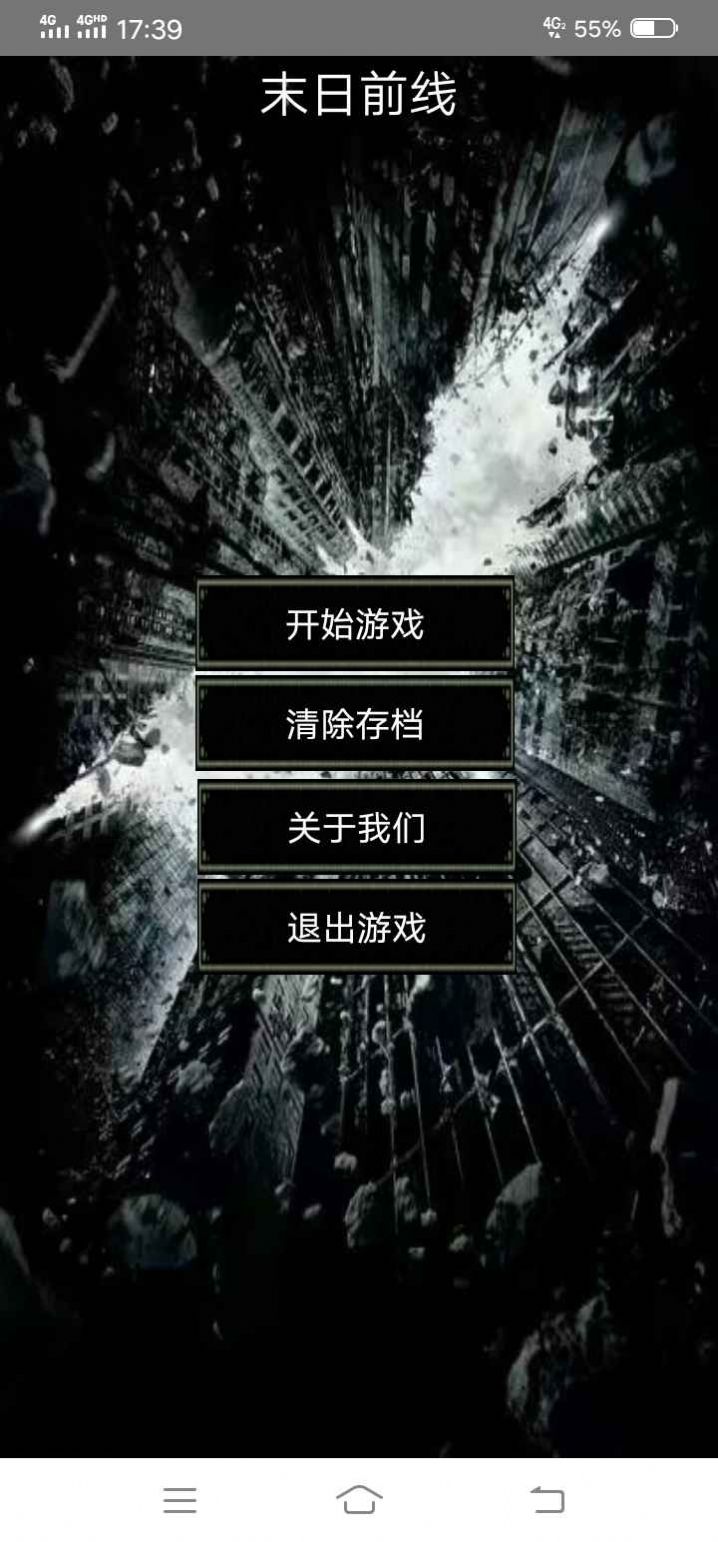The height and width of the screenshot is (1542, 718).
Task: Start the game with 开始游戏
Action: coord(355,624)
